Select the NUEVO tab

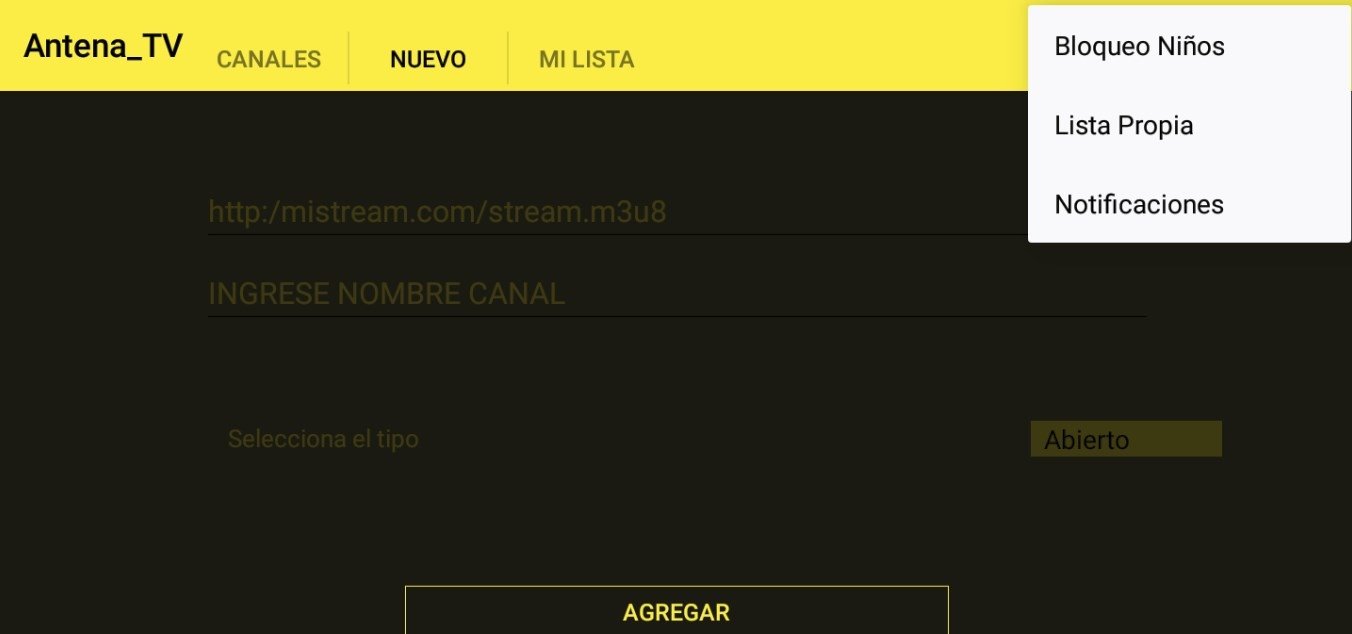pos(428,59)
